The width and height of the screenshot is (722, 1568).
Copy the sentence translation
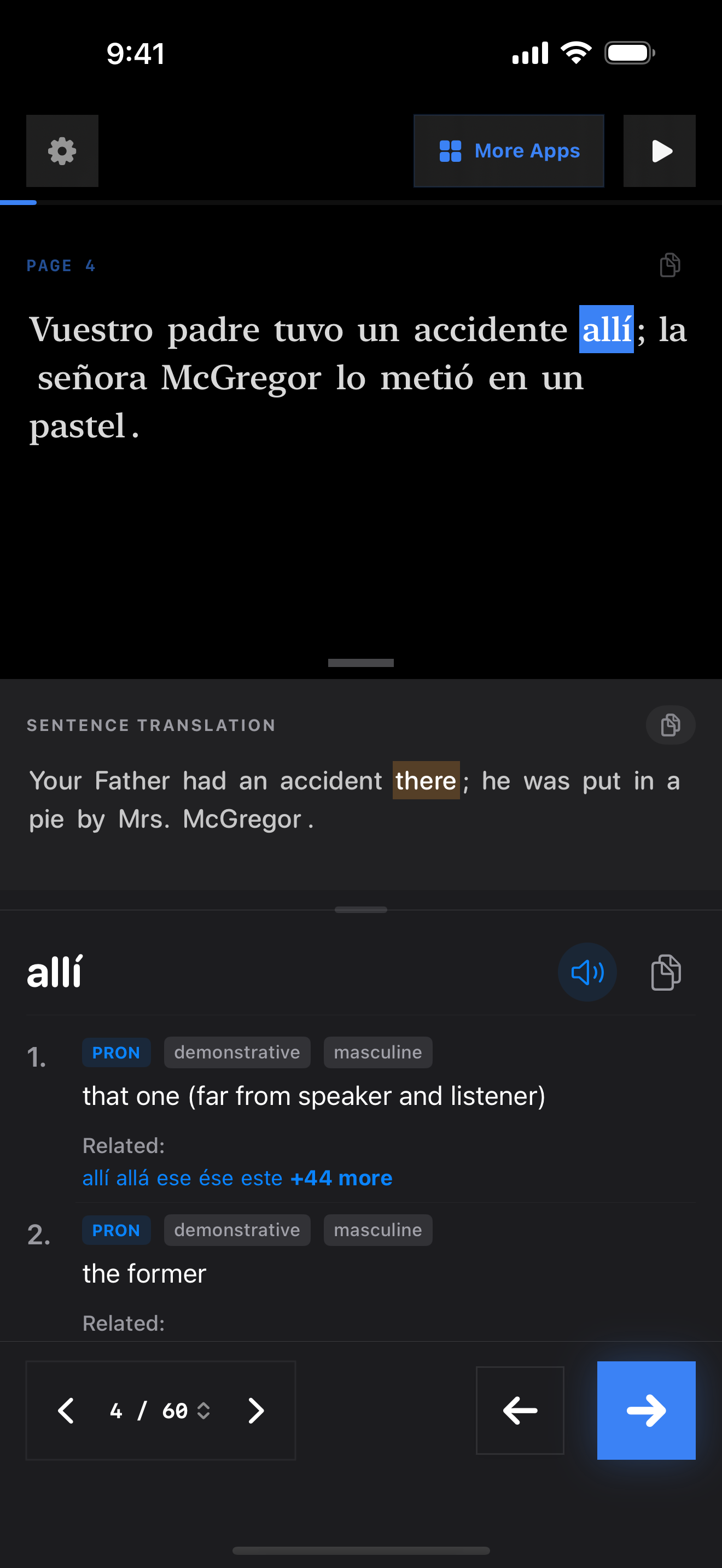669,725
